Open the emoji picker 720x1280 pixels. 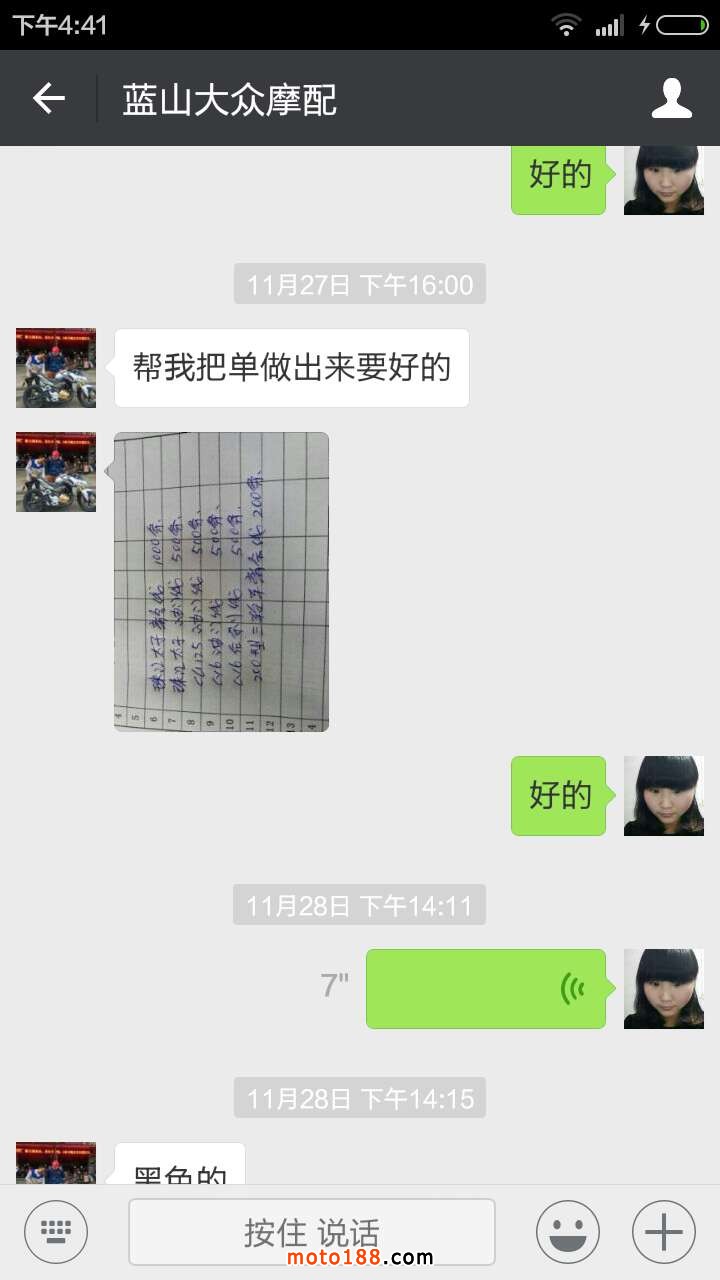[568, 1231]
